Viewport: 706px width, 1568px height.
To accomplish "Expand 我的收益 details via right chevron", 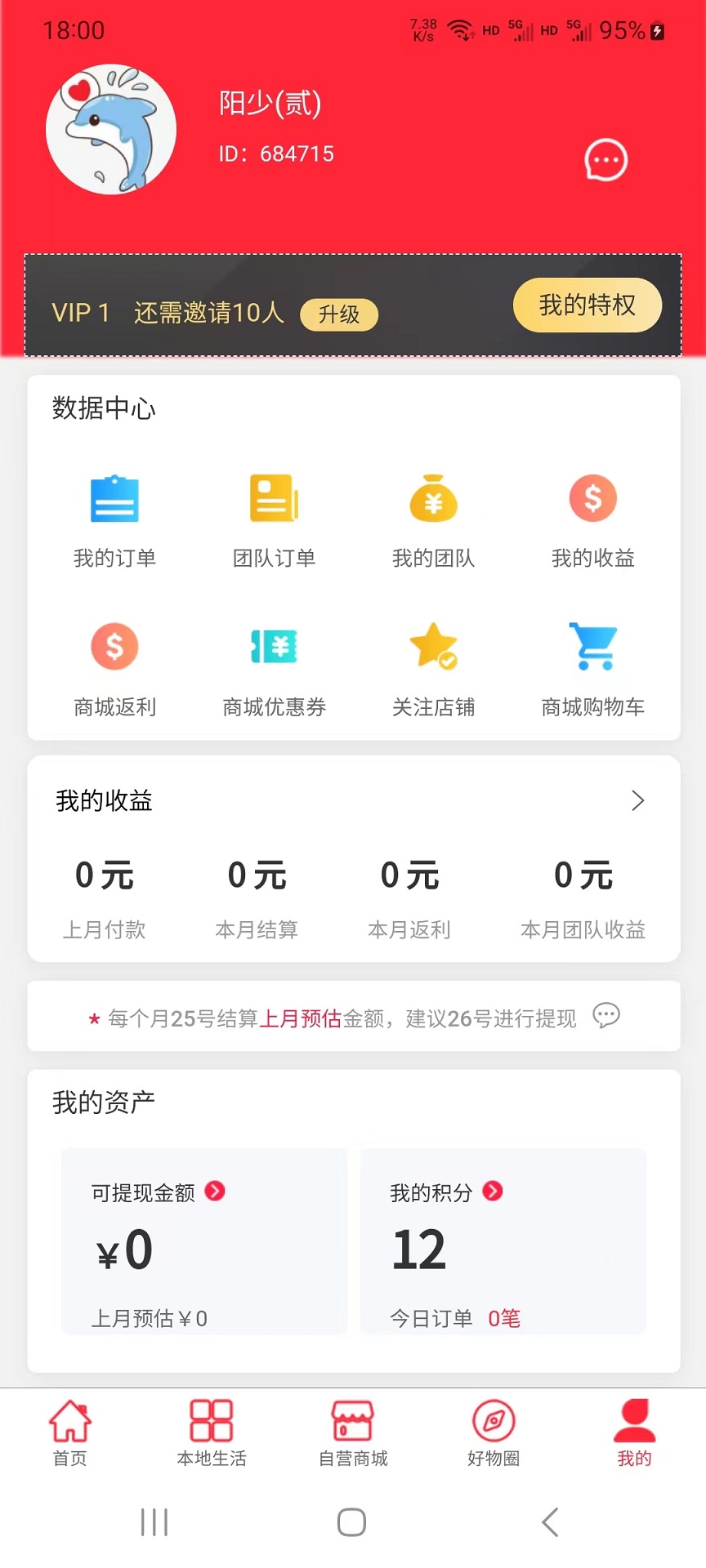I will 638,801.
